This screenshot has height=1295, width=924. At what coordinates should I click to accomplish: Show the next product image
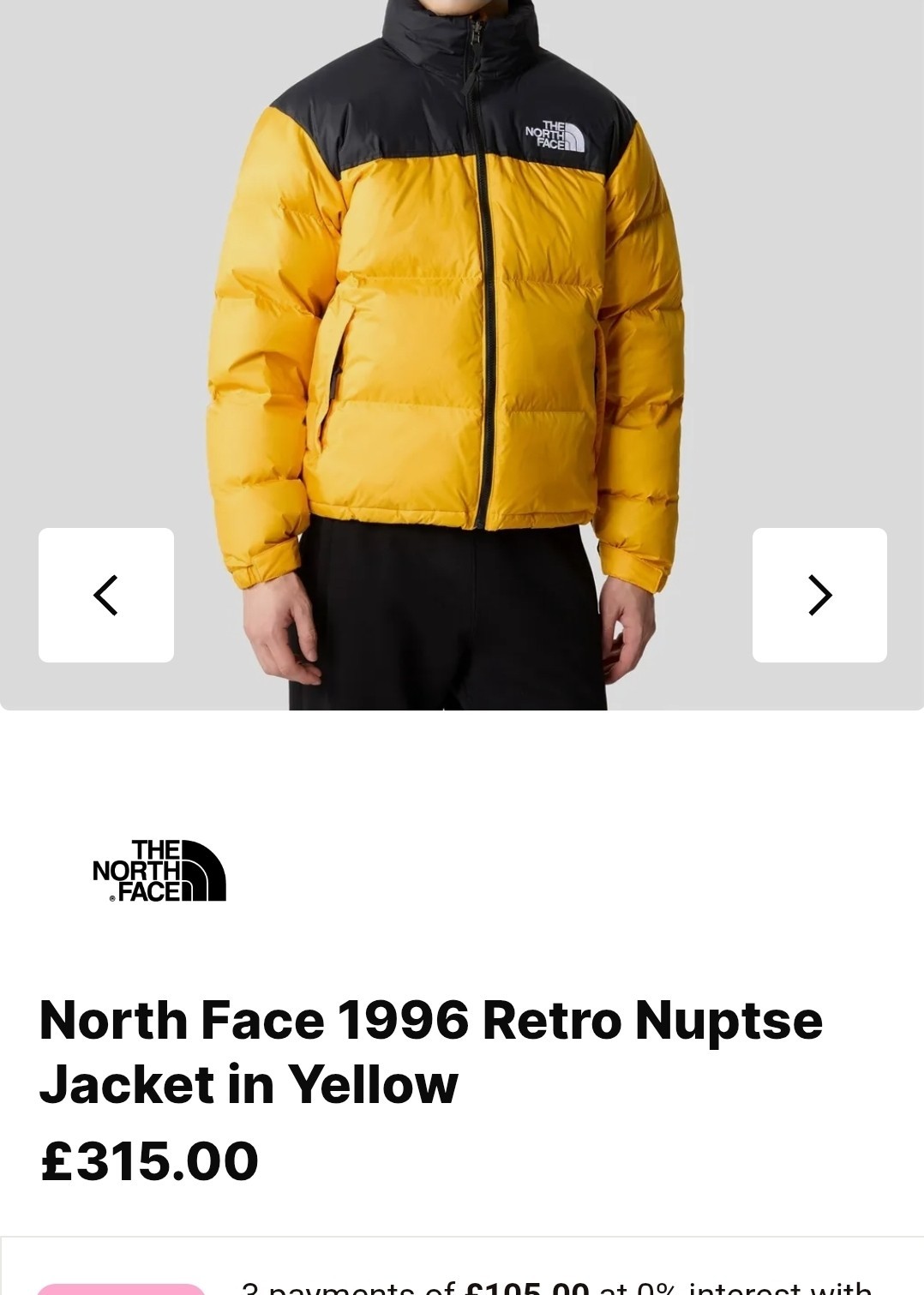click(819, 595)
